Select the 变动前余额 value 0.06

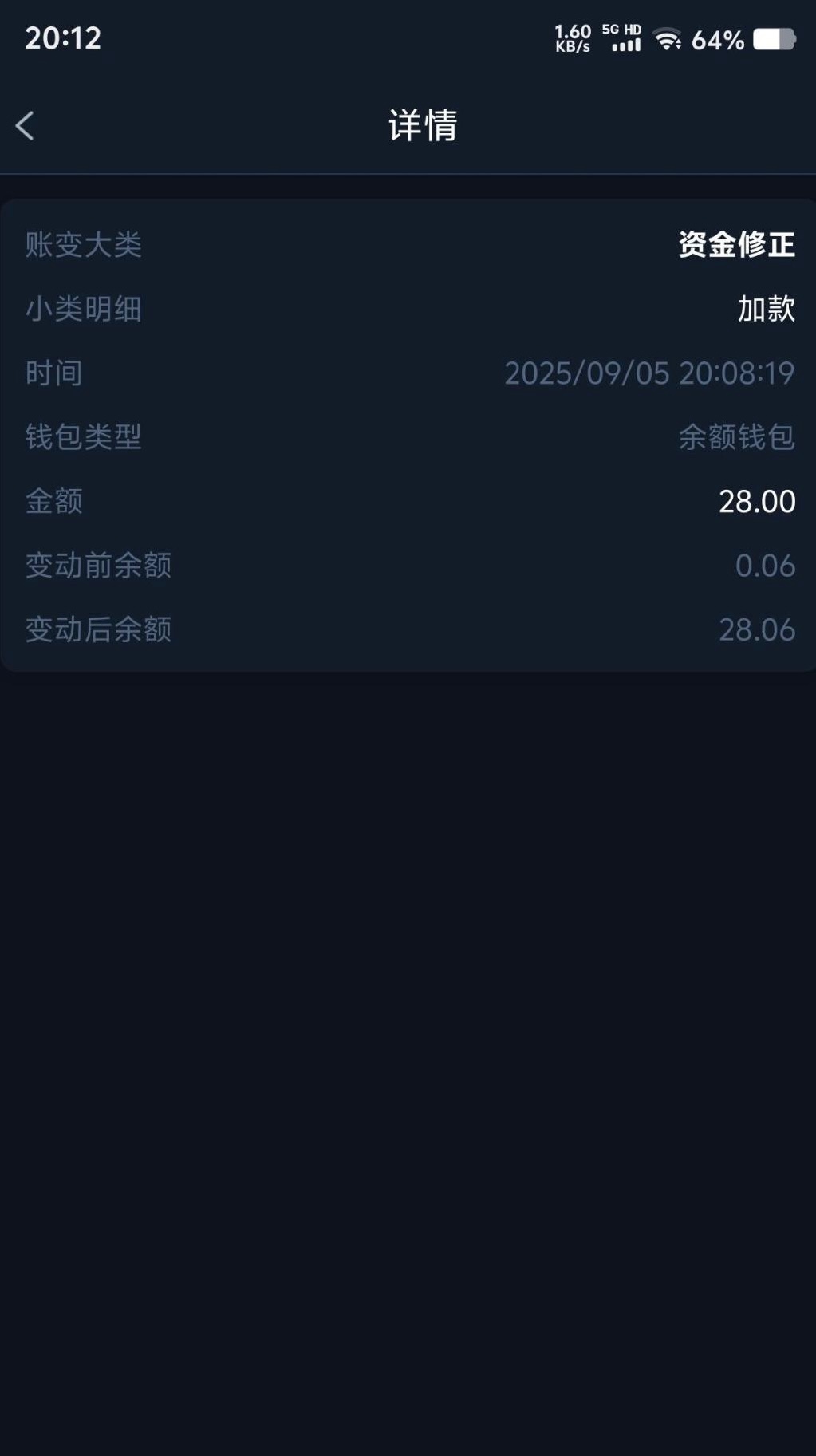[764, 566]
